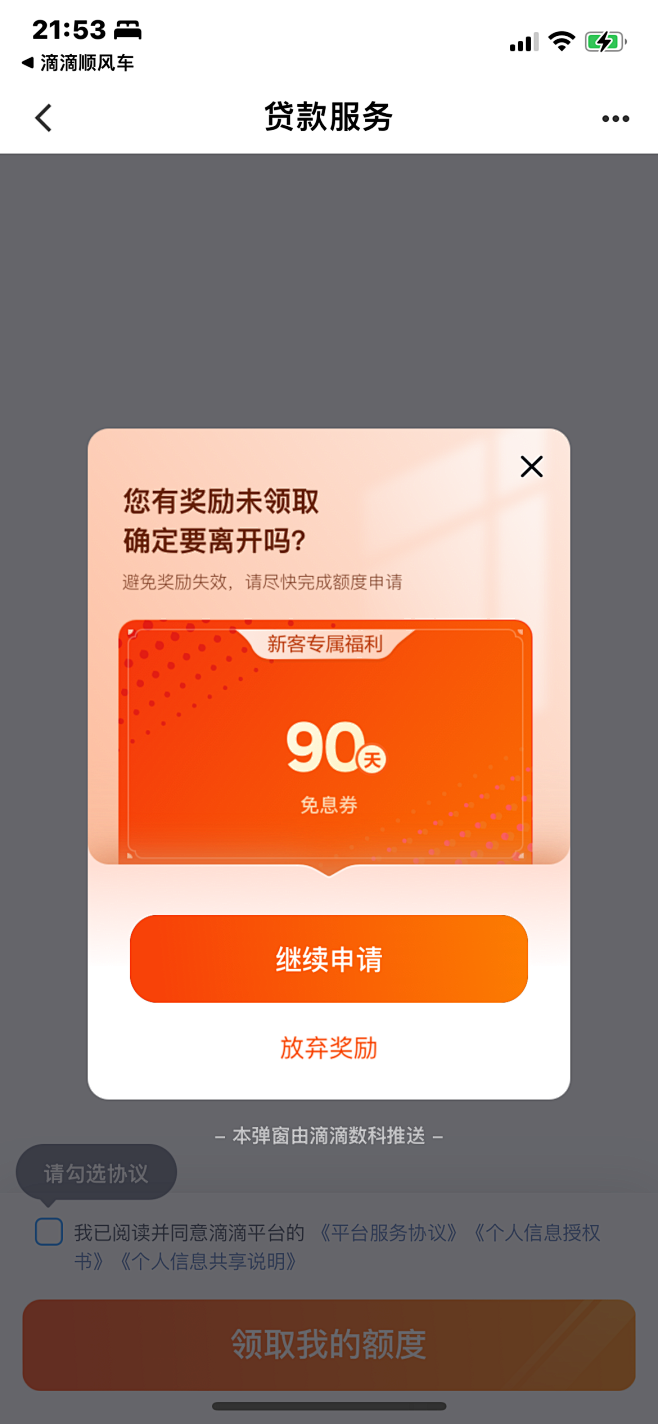The width and height of the screenshot is (658, 1424).
Task: Open the three-dot overflow menu
Action: click(615, 119)
